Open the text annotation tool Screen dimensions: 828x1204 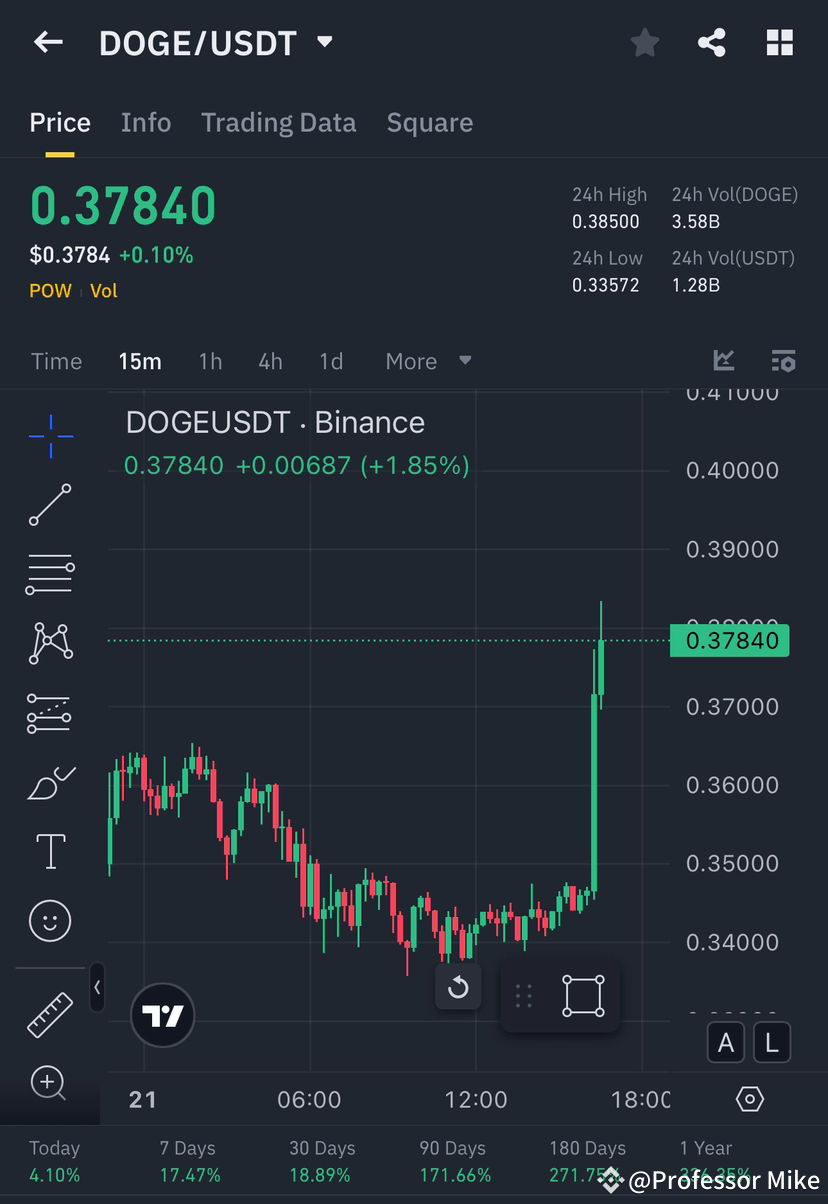pyautogui.click(x=50, y=851)
